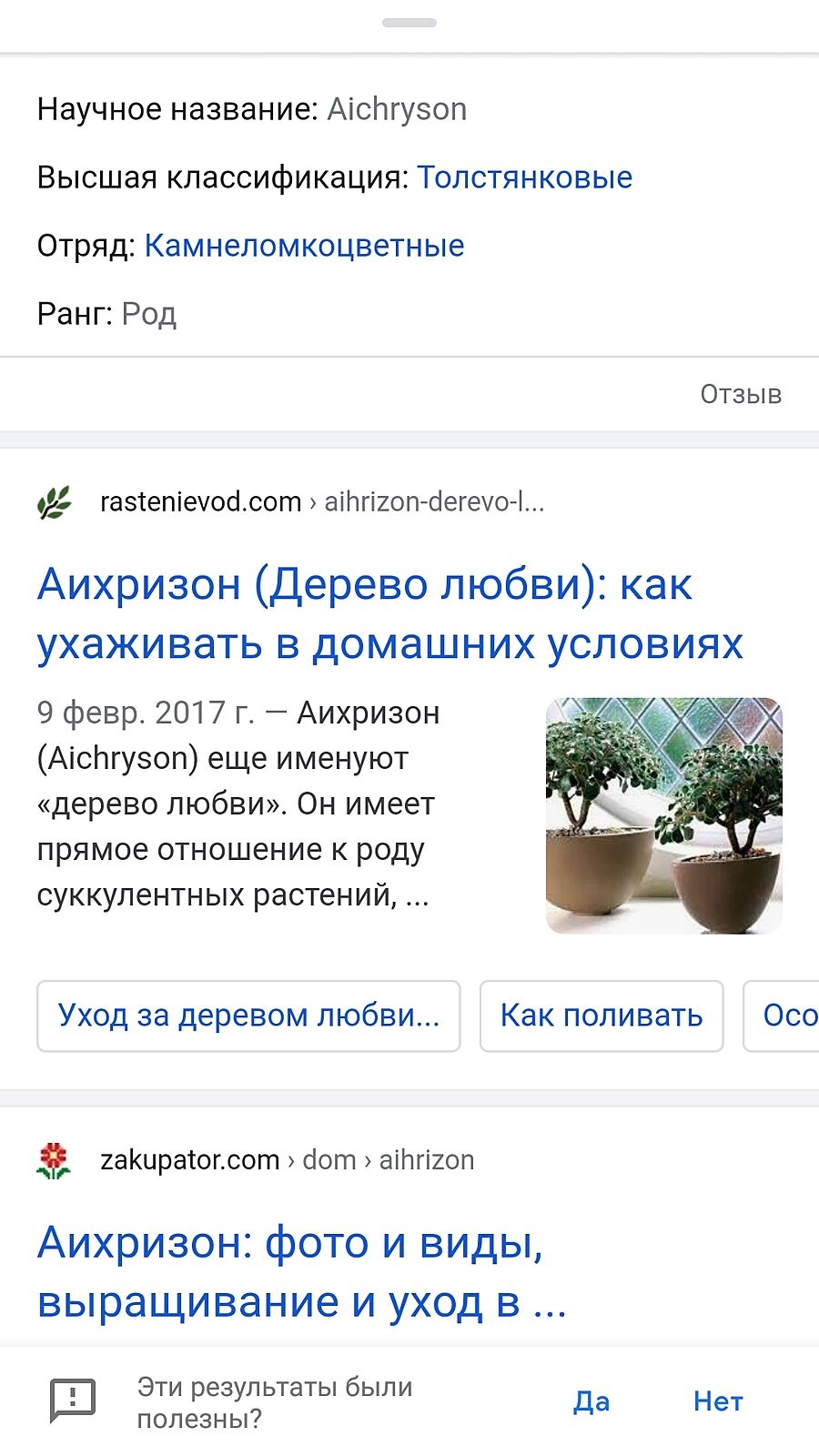
Task: Open the rastenievod.com site link
Action: [x=200, y=502]
